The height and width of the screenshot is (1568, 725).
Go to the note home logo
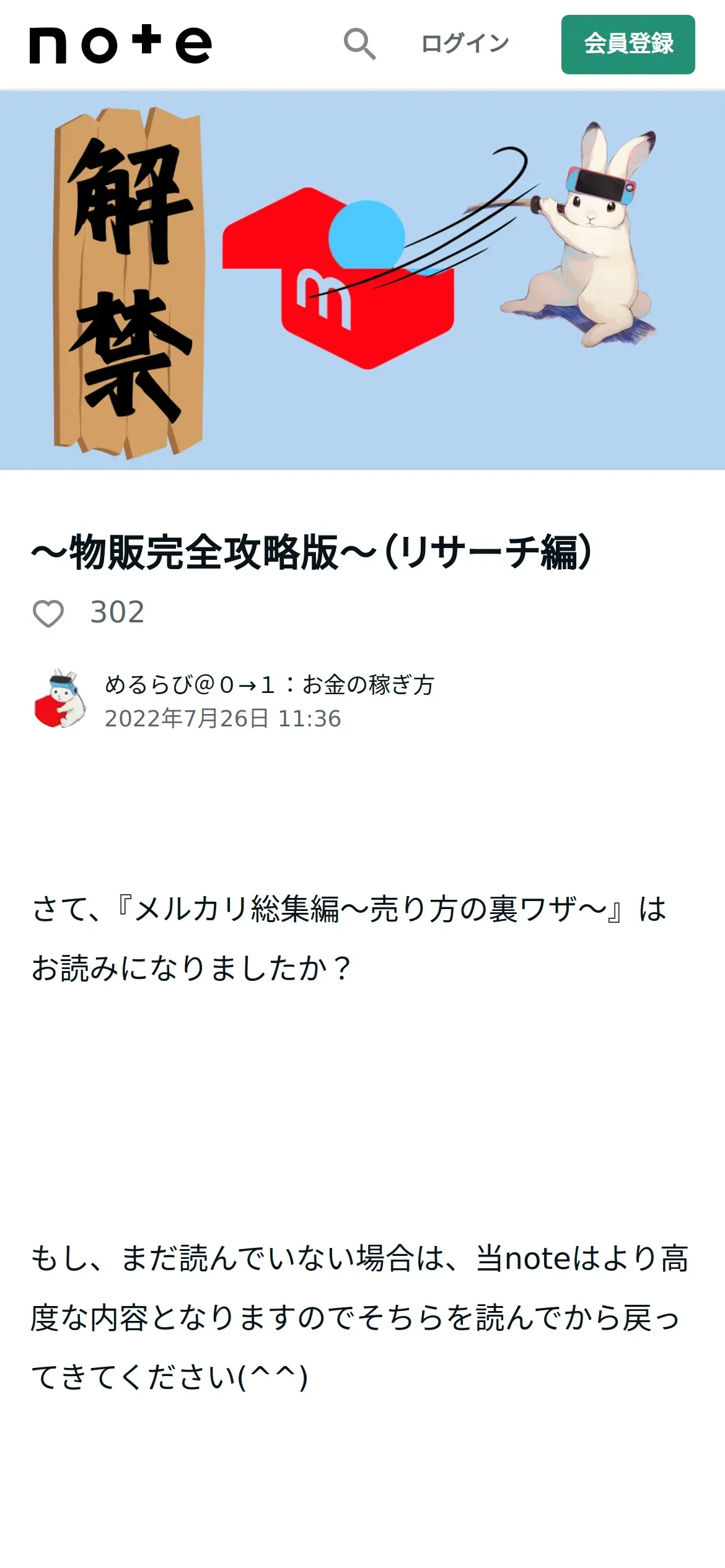point(121,45)
